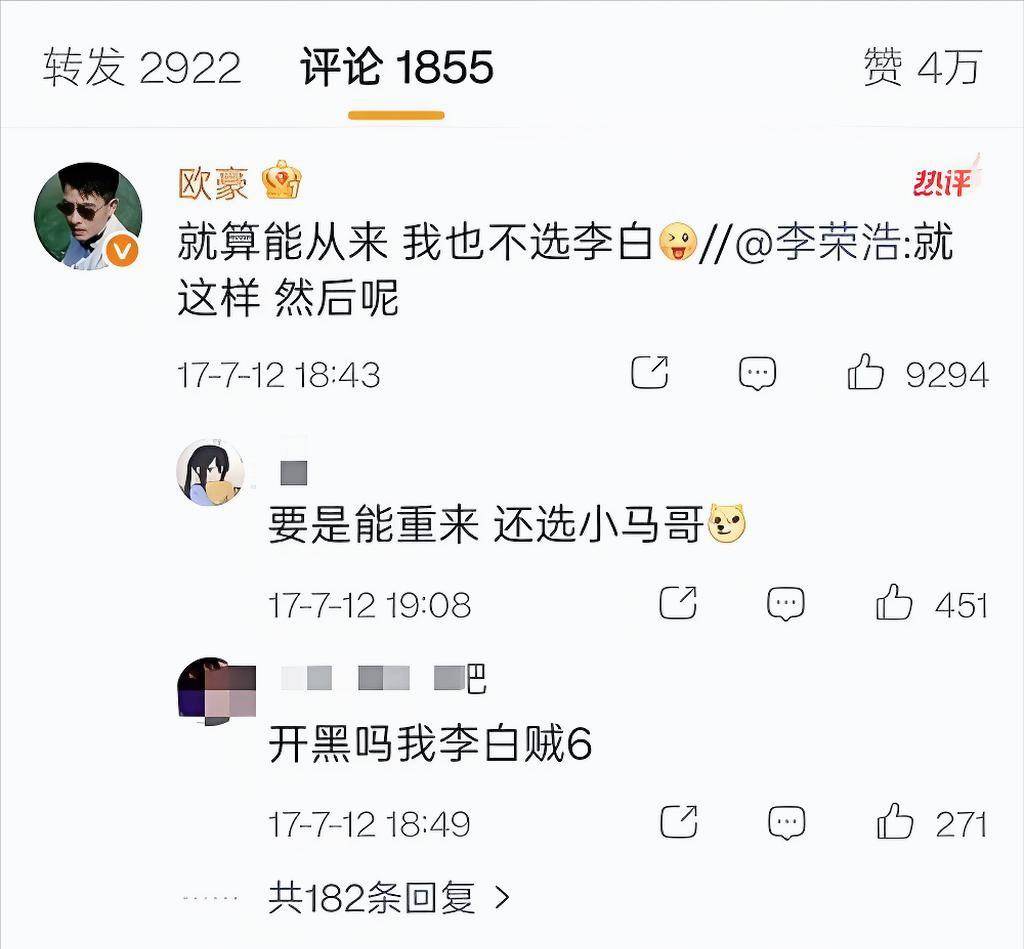Open 欧豪's profile avatar
This screenshot has height=949, width=1024.
click(x=88, y=215)
